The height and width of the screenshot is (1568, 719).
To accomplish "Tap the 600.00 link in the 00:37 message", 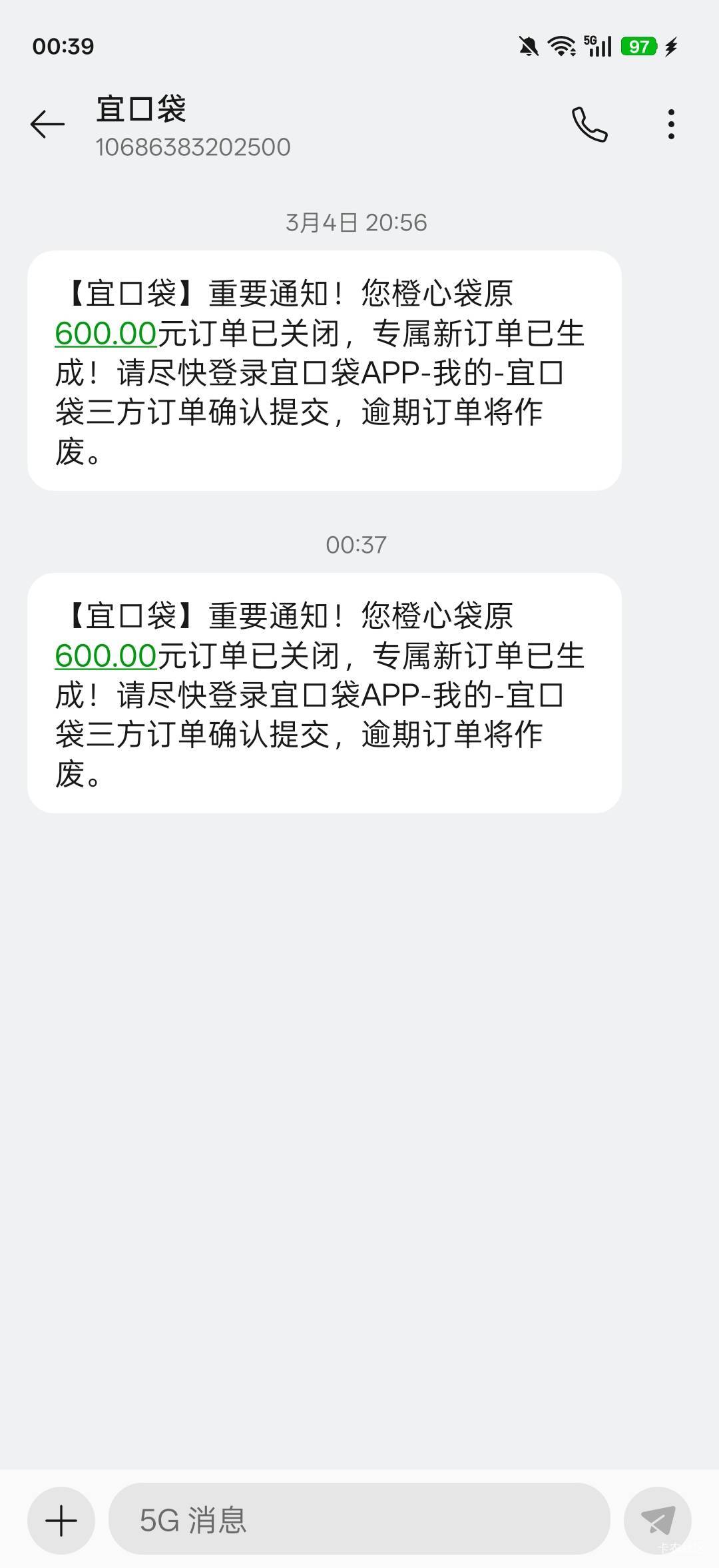I will click(105, 656).
